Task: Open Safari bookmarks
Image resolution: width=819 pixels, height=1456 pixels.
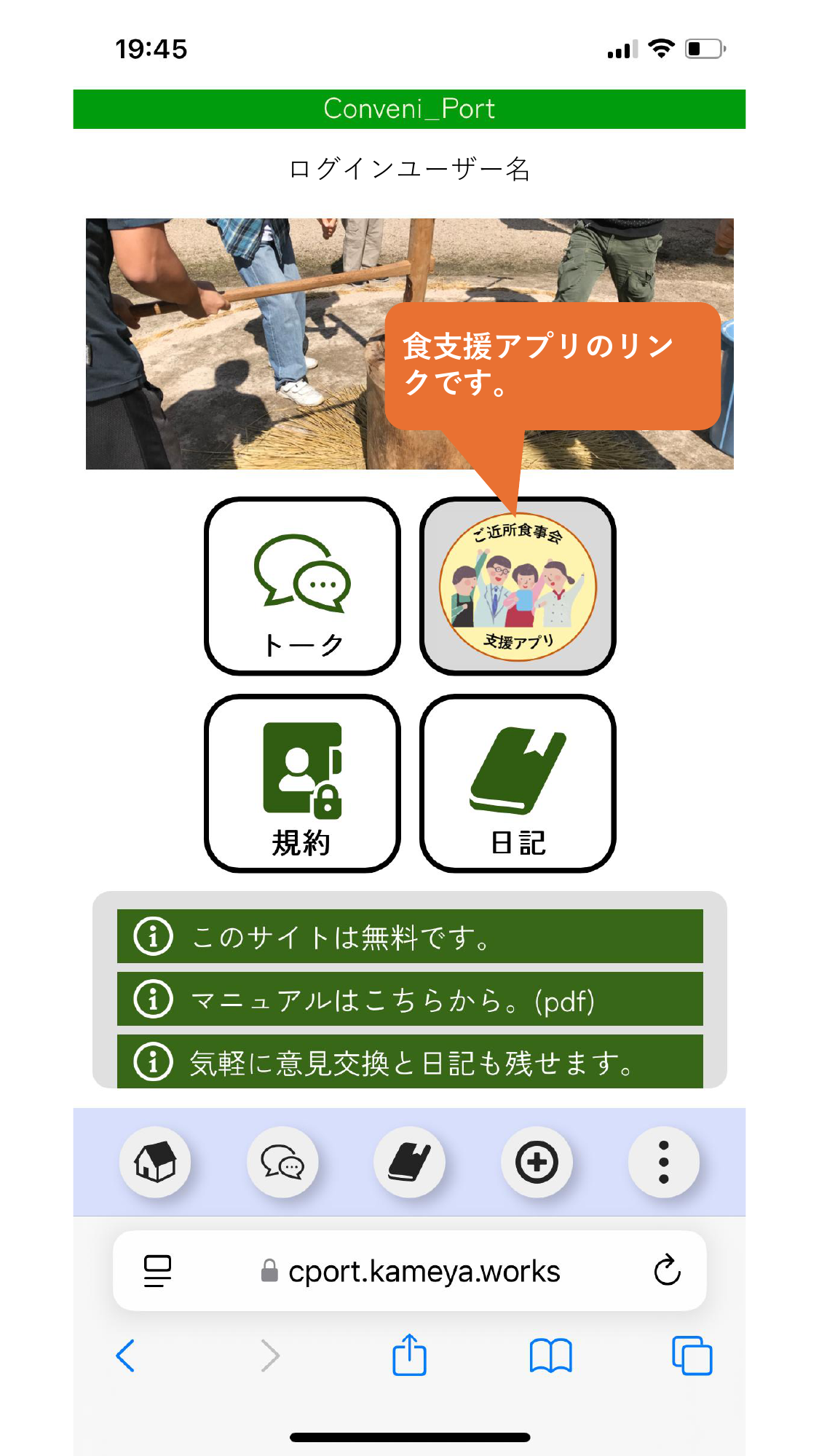Action: point(550,1356)
